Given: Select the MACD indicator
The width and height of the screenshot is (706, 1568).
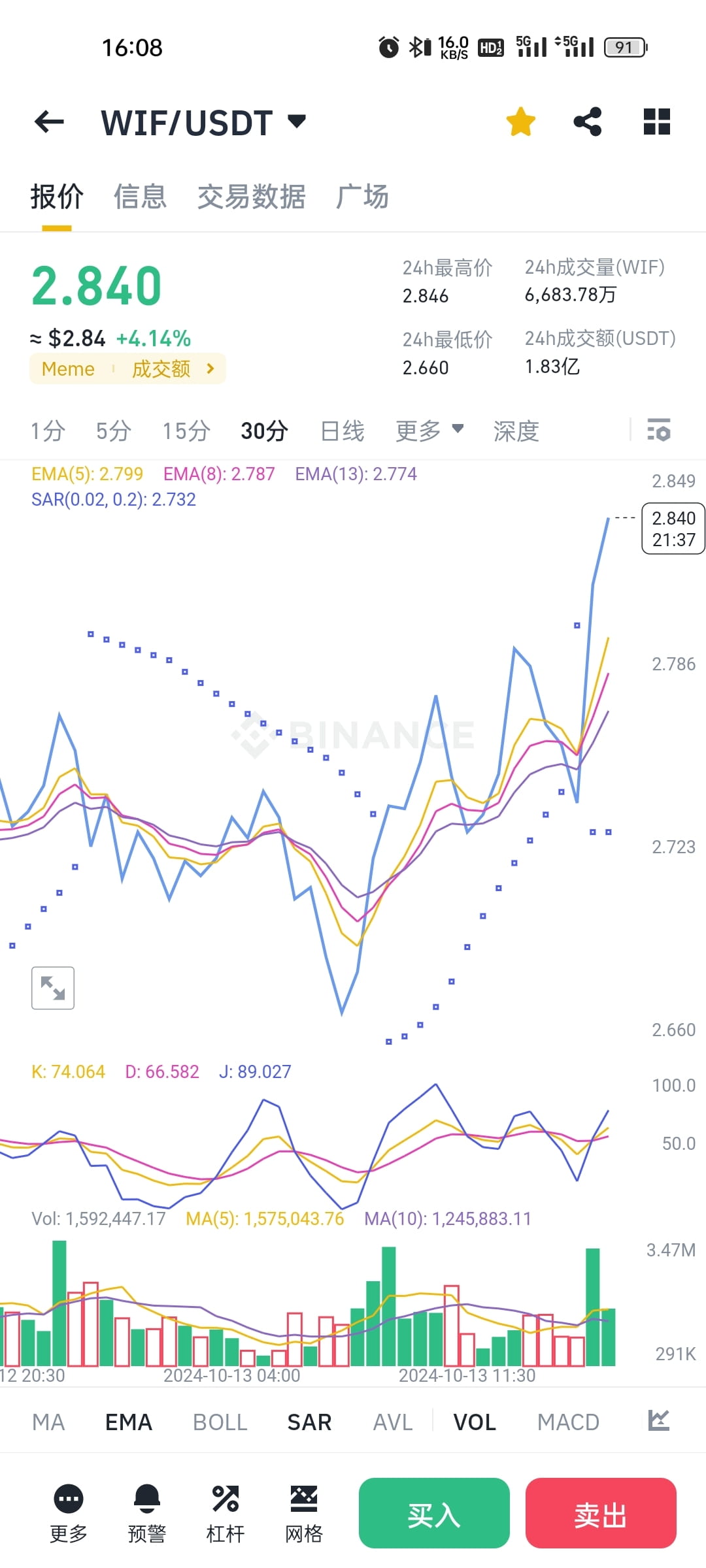Looking at the screenshot, I should [x=569, y=1422].
